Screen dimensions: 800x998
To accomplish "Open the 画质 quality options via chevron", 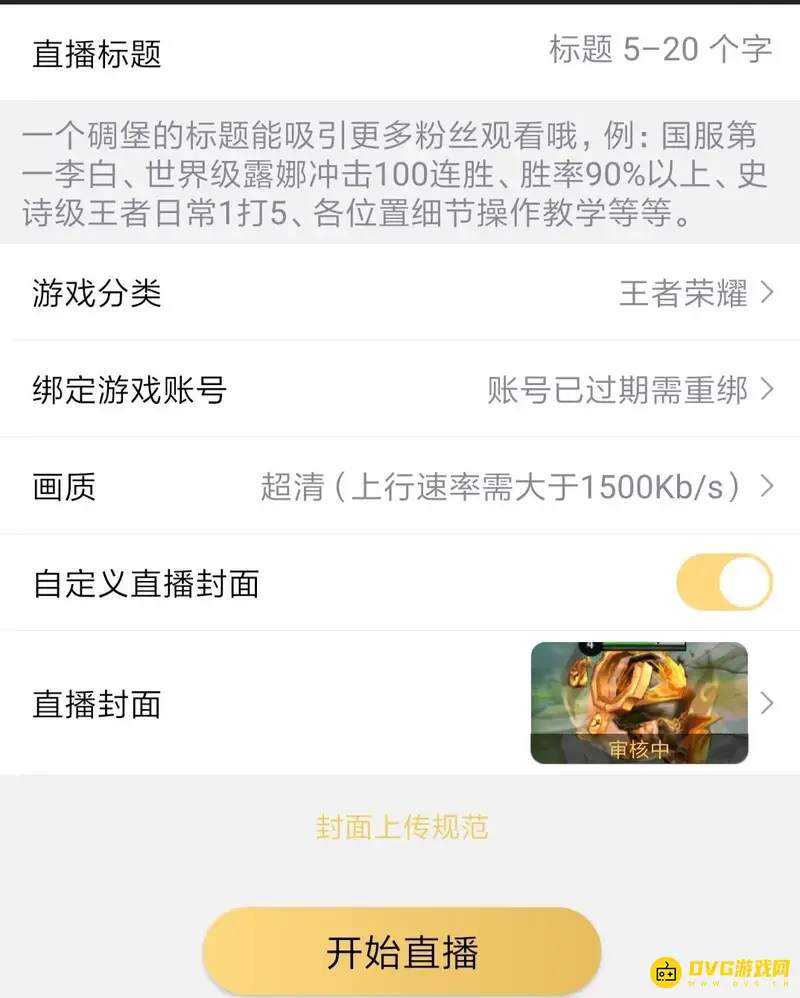I will point(769,487).
